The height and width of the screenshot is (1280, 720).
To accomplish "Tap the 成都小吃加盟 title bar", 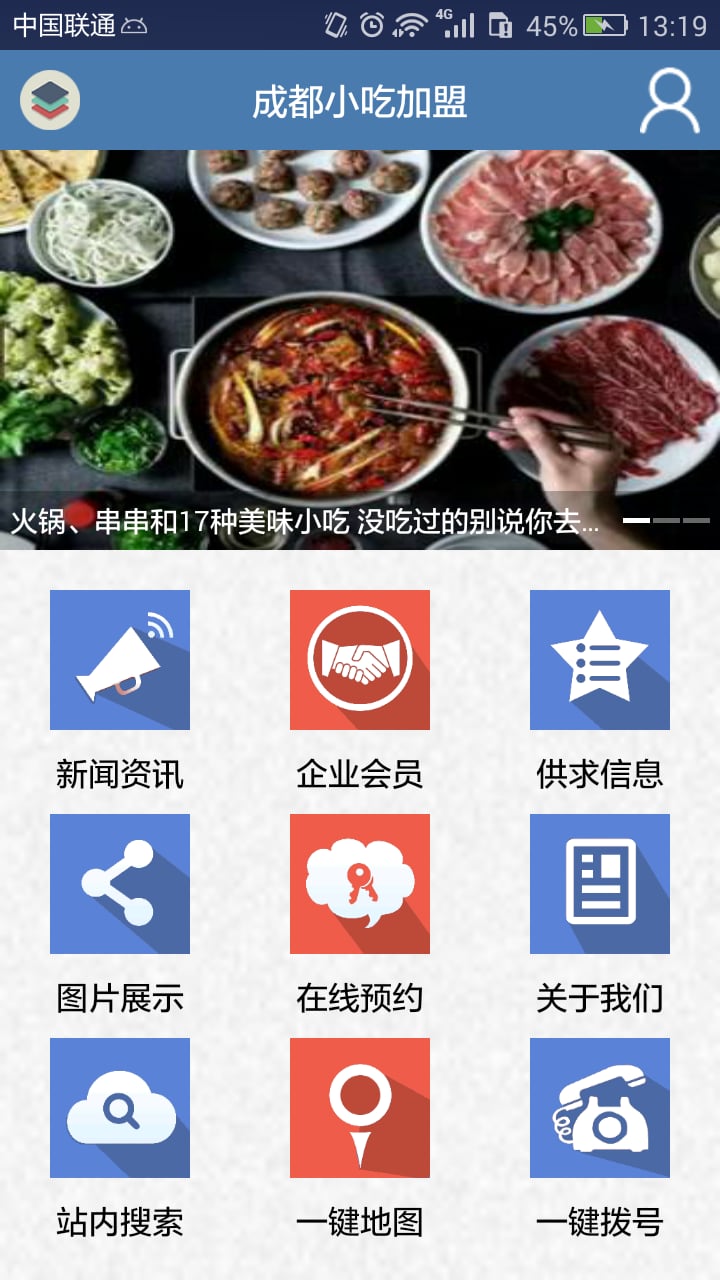I will [360, 98].
